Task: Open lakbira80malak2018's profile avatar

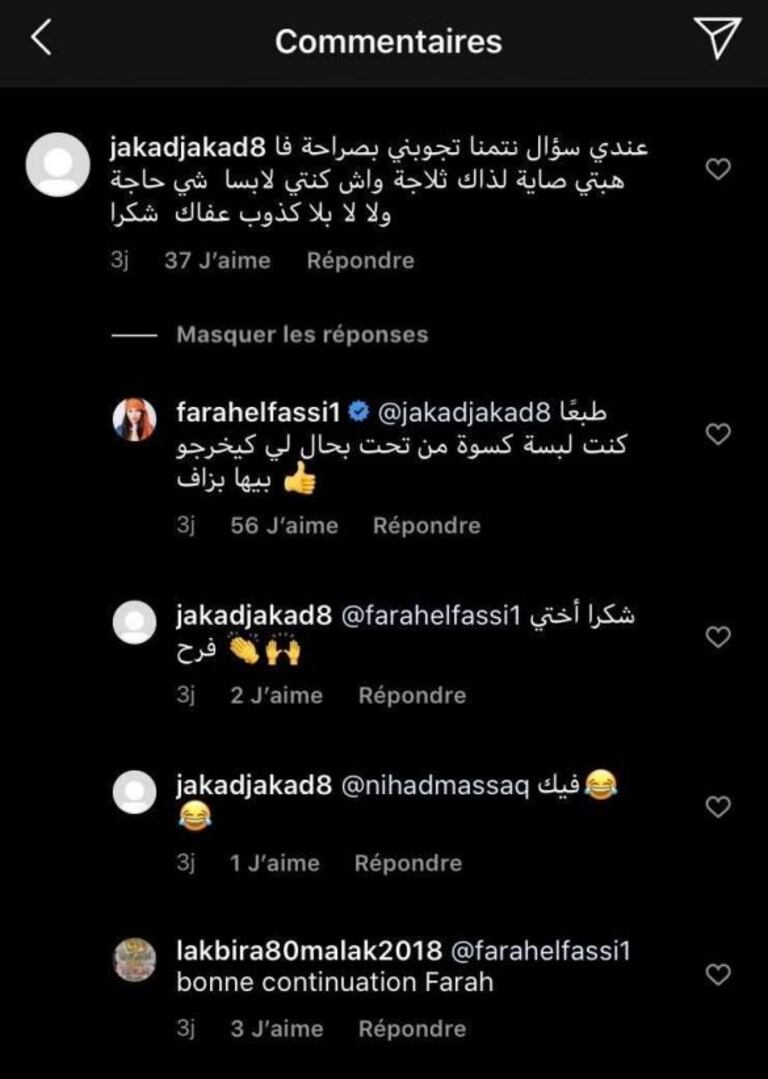Action: (x=134, y=959)
